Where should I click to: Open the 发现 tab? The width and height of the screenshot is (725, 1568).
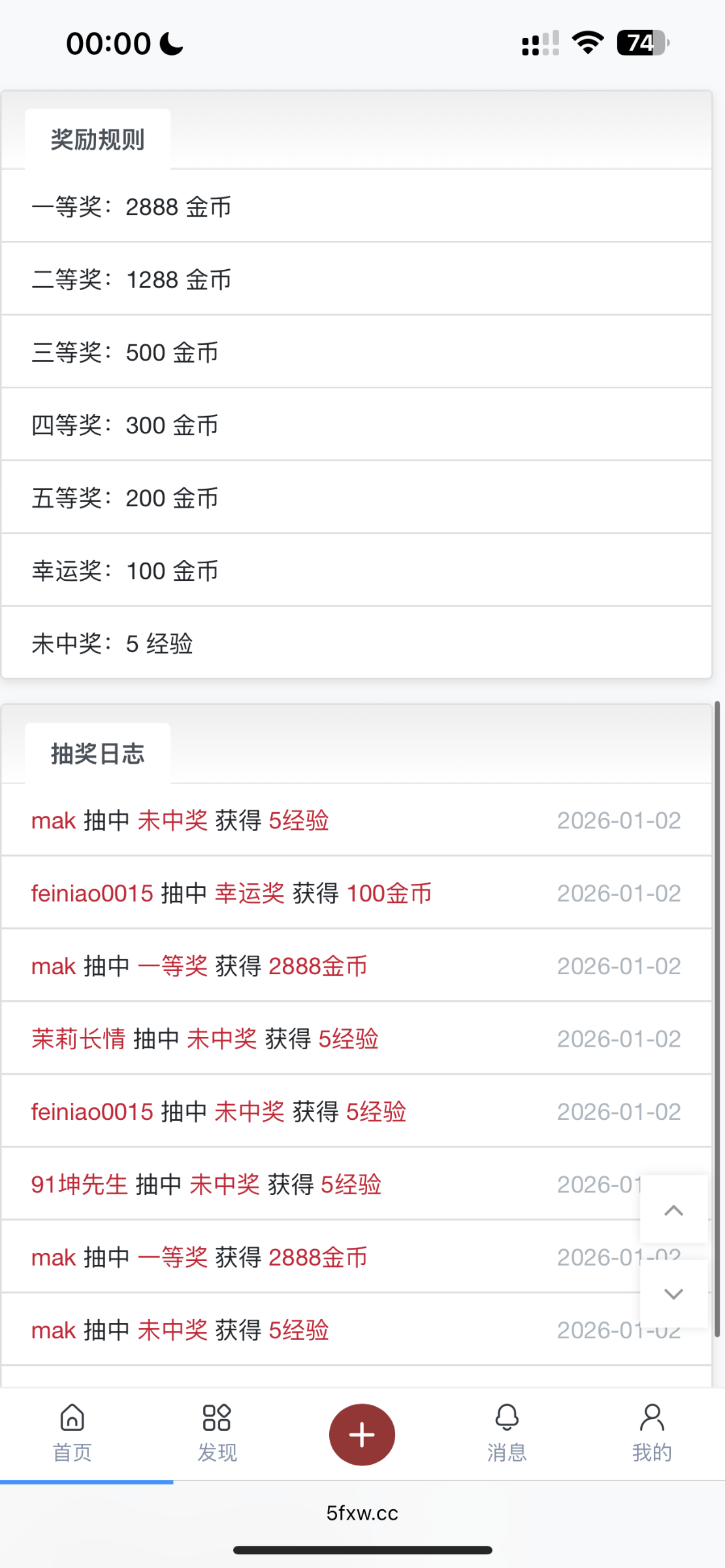pos(217,1433)
